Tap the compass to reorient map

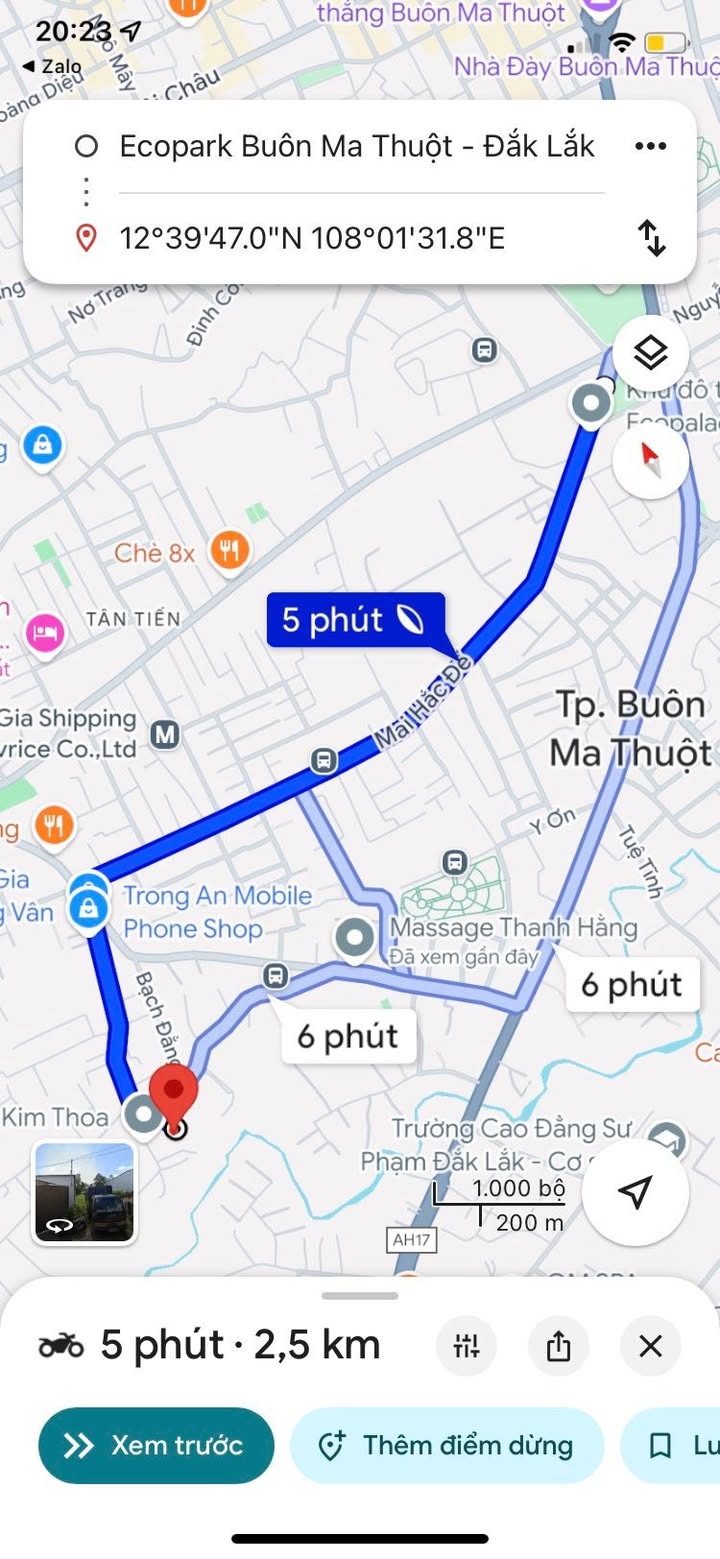point(651,461)
